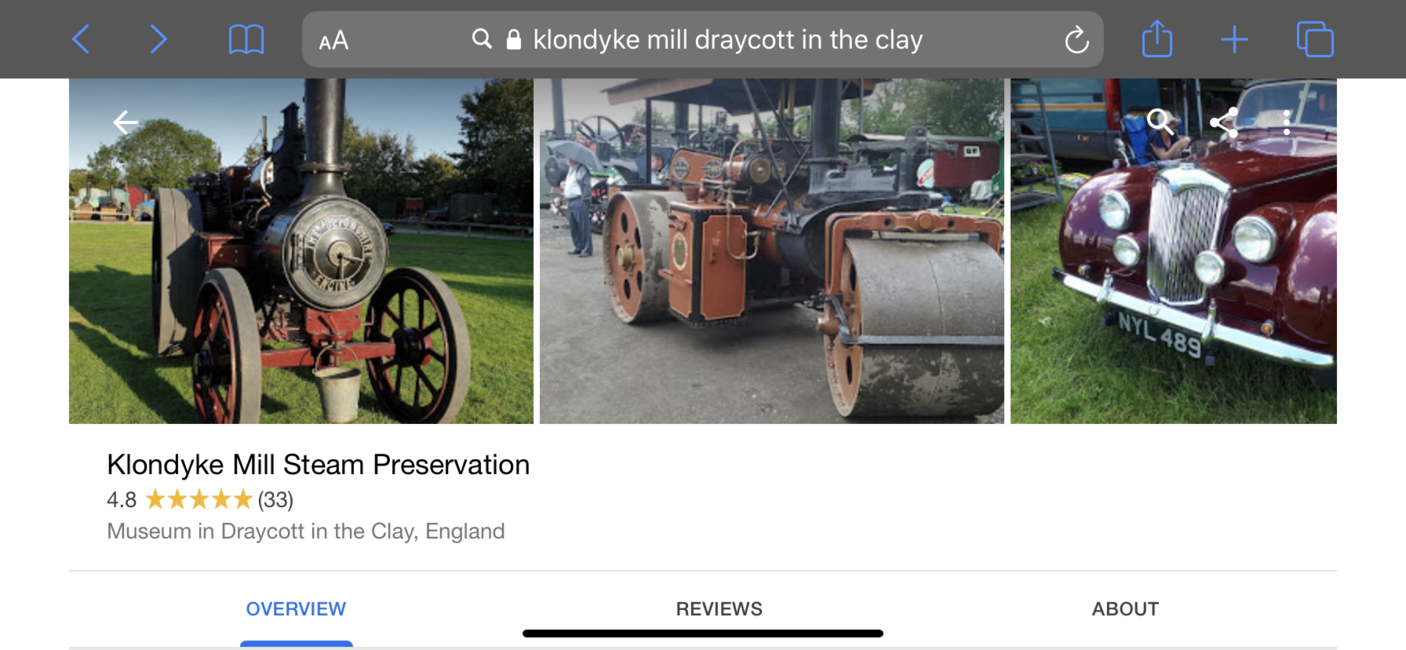The height and width of the screenshot is (650, 1406).
Task: Share this Klondyke Mill listing
Action: (x=1224, y=122)
